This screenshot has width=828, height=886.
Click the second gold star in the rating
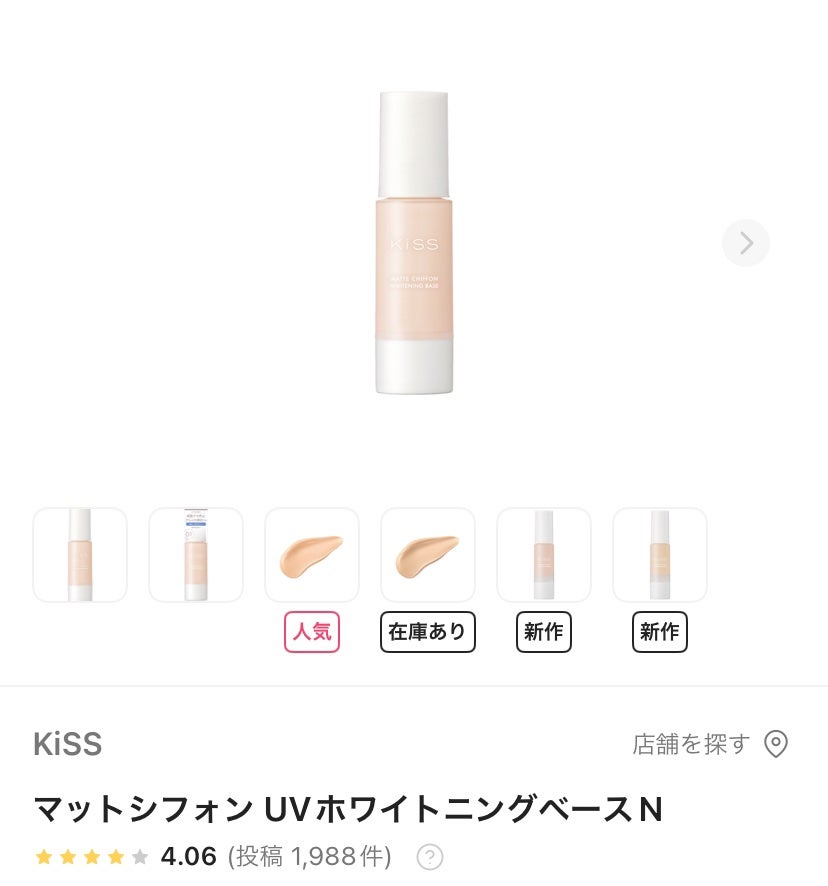pos(66,857)
